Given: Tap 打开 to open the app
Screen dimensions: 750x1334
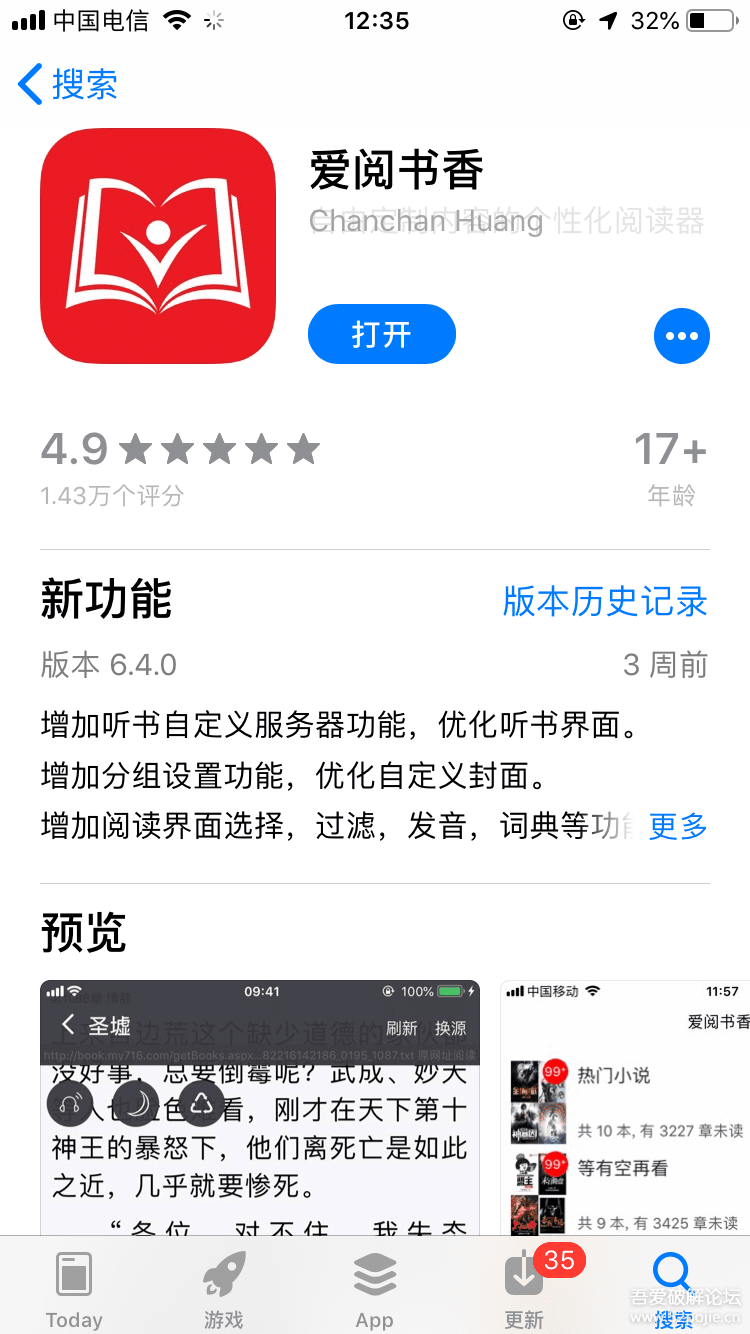Looking at the screenshot, I should [x=382, y=334].
